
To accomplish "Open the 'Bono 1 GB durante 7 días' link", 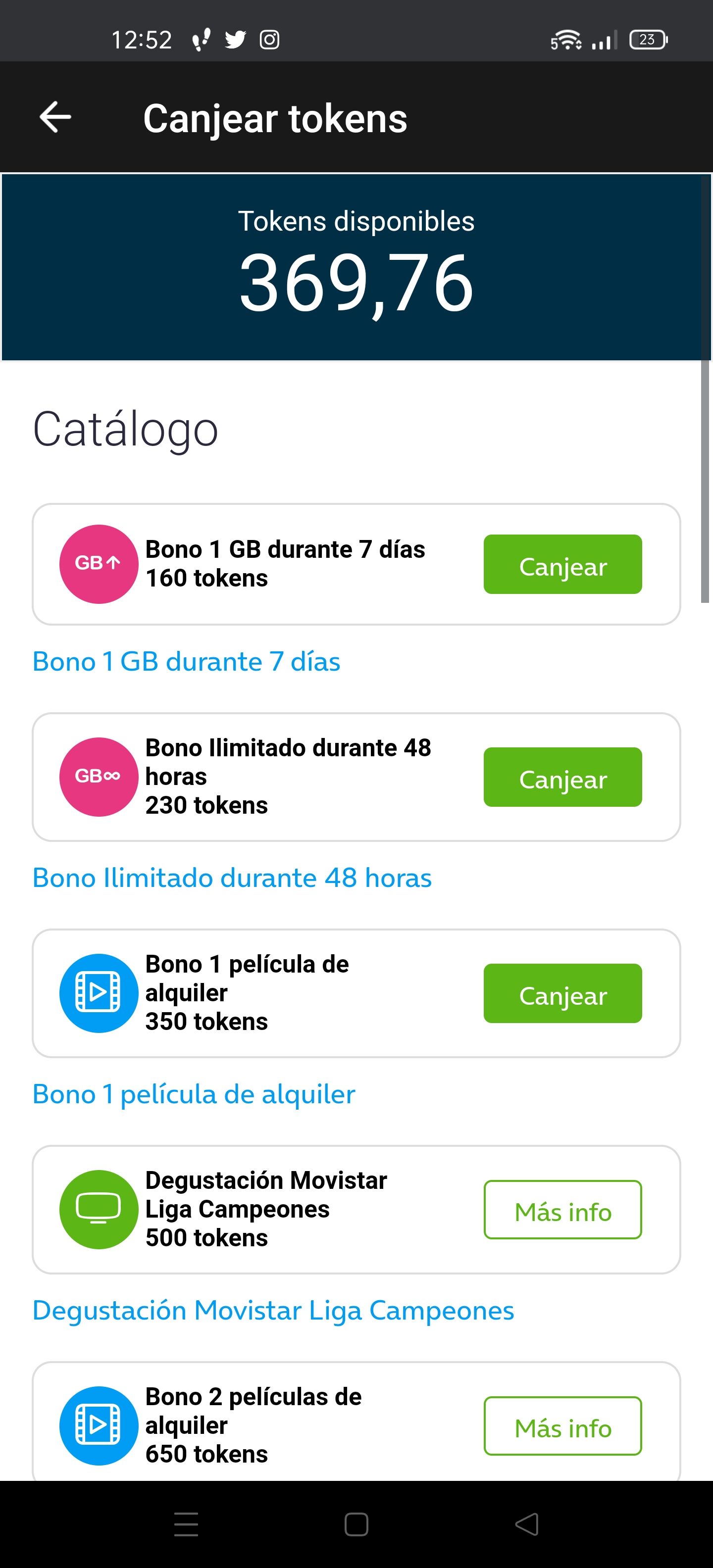I will 186,662.
